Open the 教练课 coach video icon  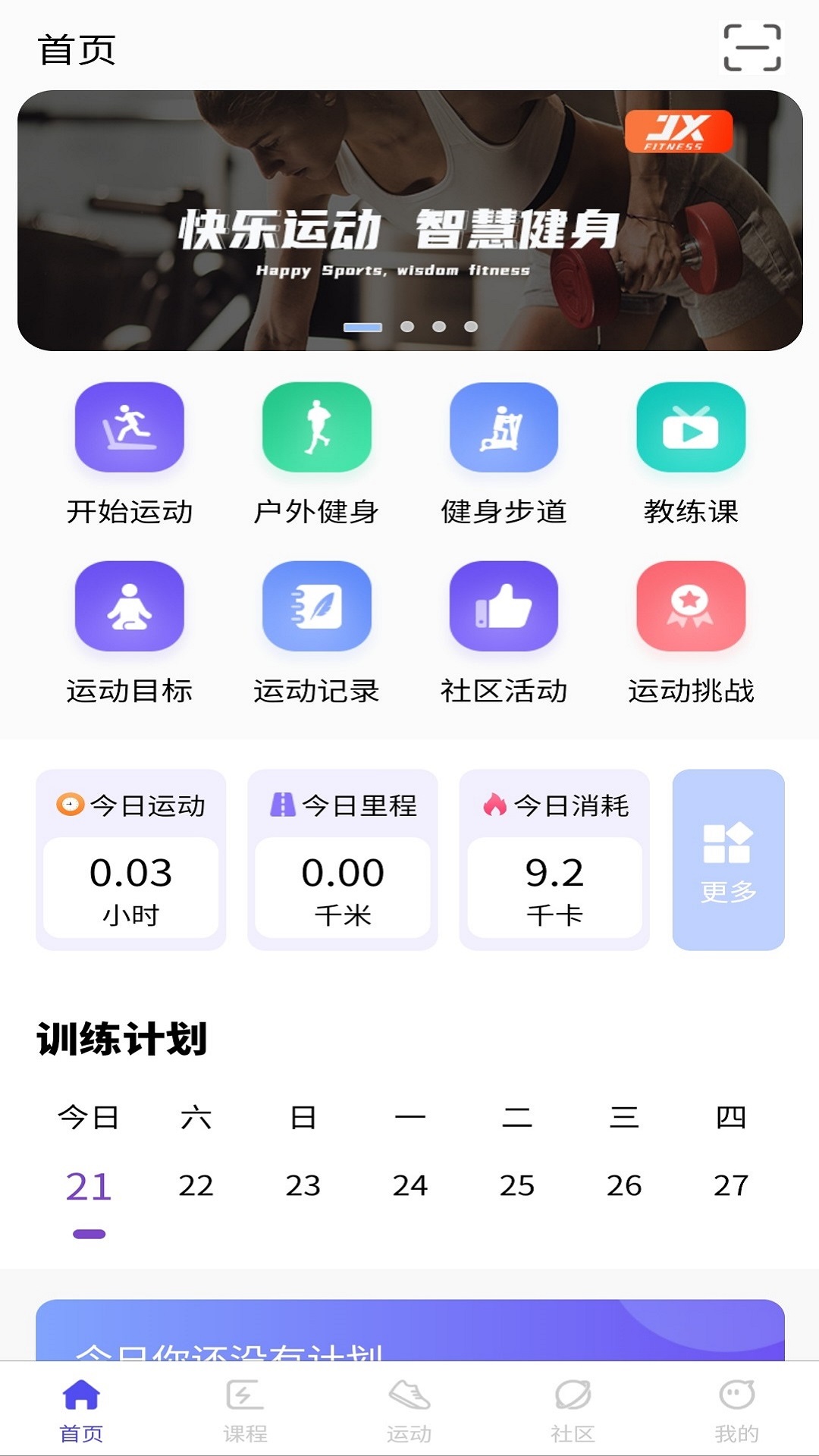coord(692,428)
